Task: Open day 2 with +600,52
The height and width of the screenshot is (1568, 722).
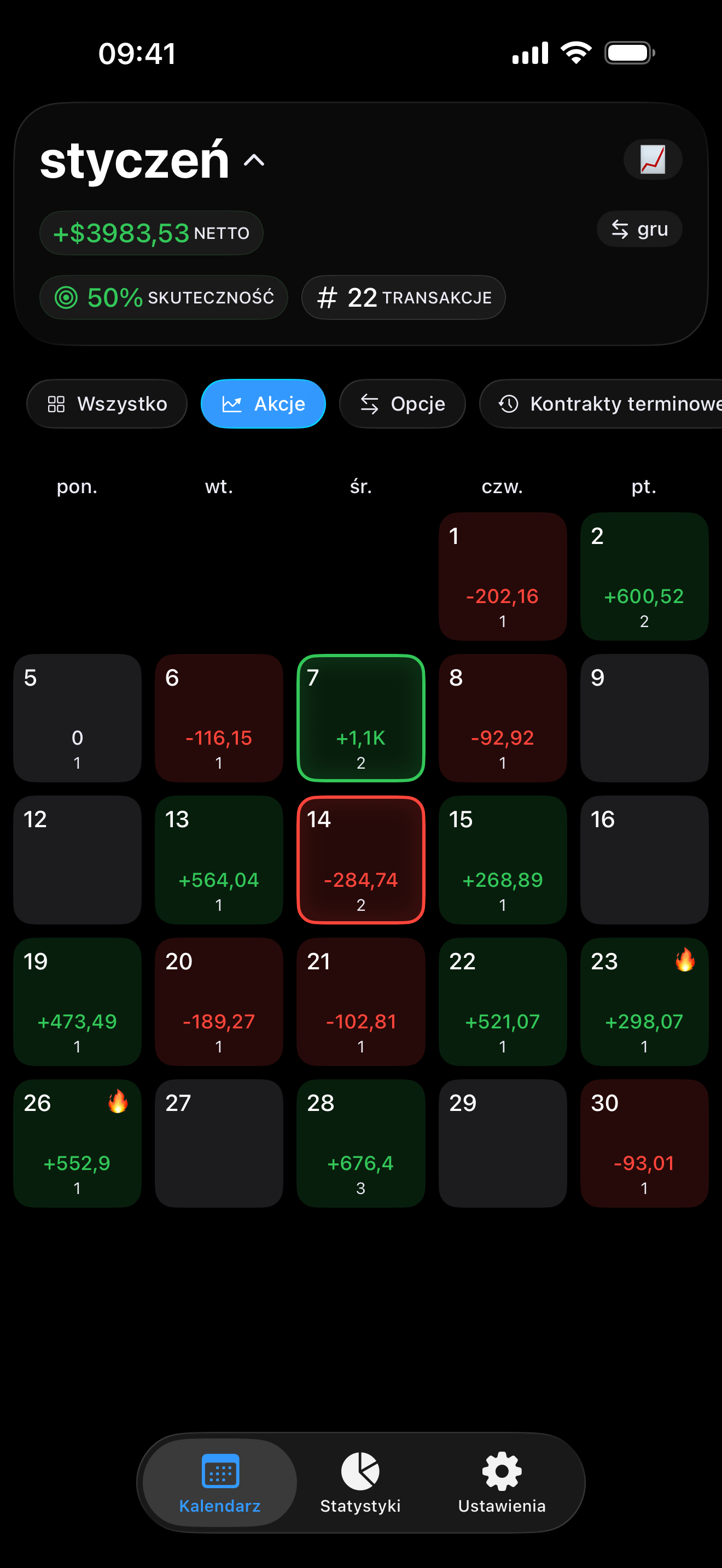Action: point(644,576)
